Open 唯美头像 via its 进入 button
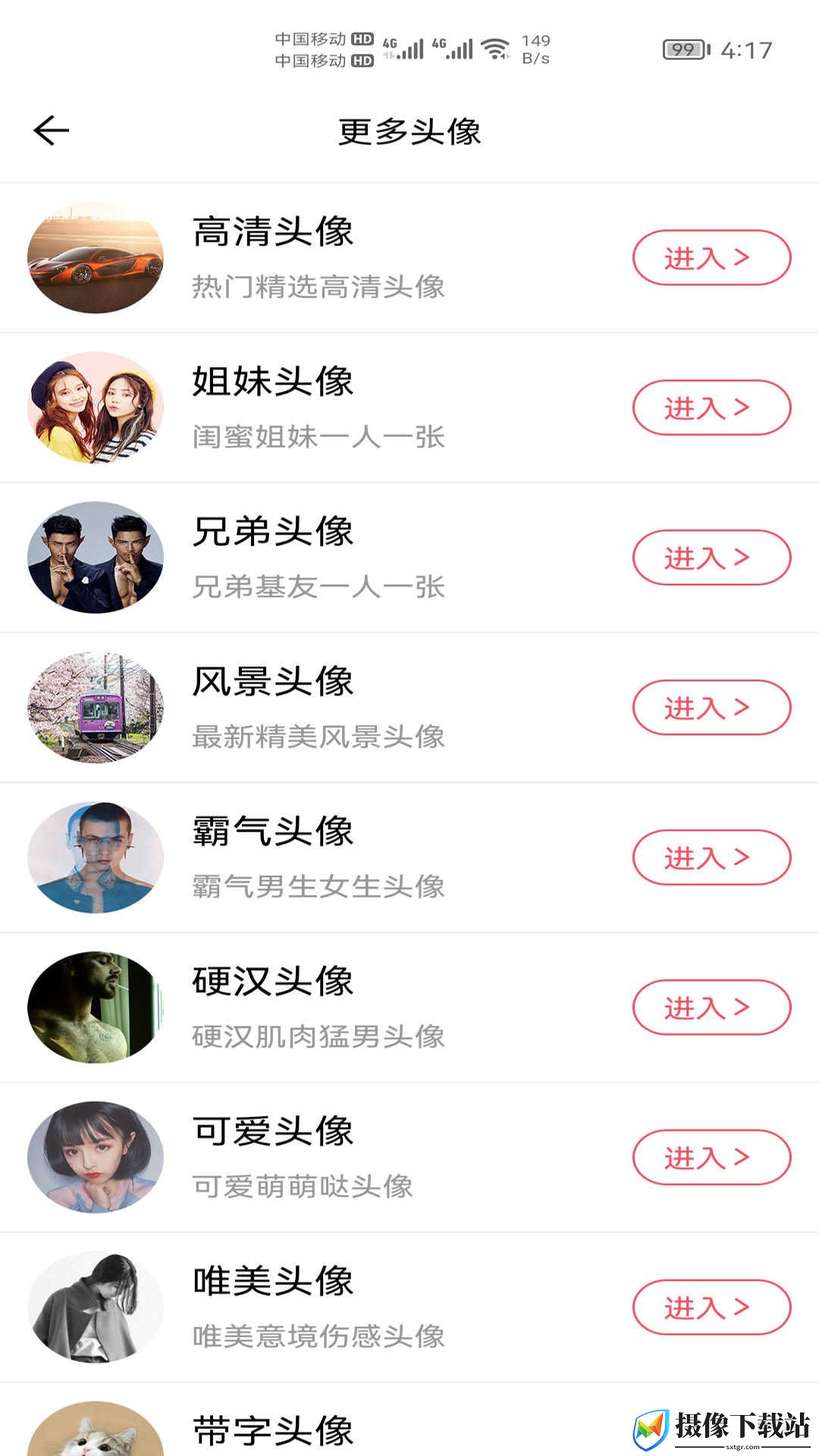The height and width of the screenshot is (1456, 819). pyautogui.click(x=711, y=1307)
